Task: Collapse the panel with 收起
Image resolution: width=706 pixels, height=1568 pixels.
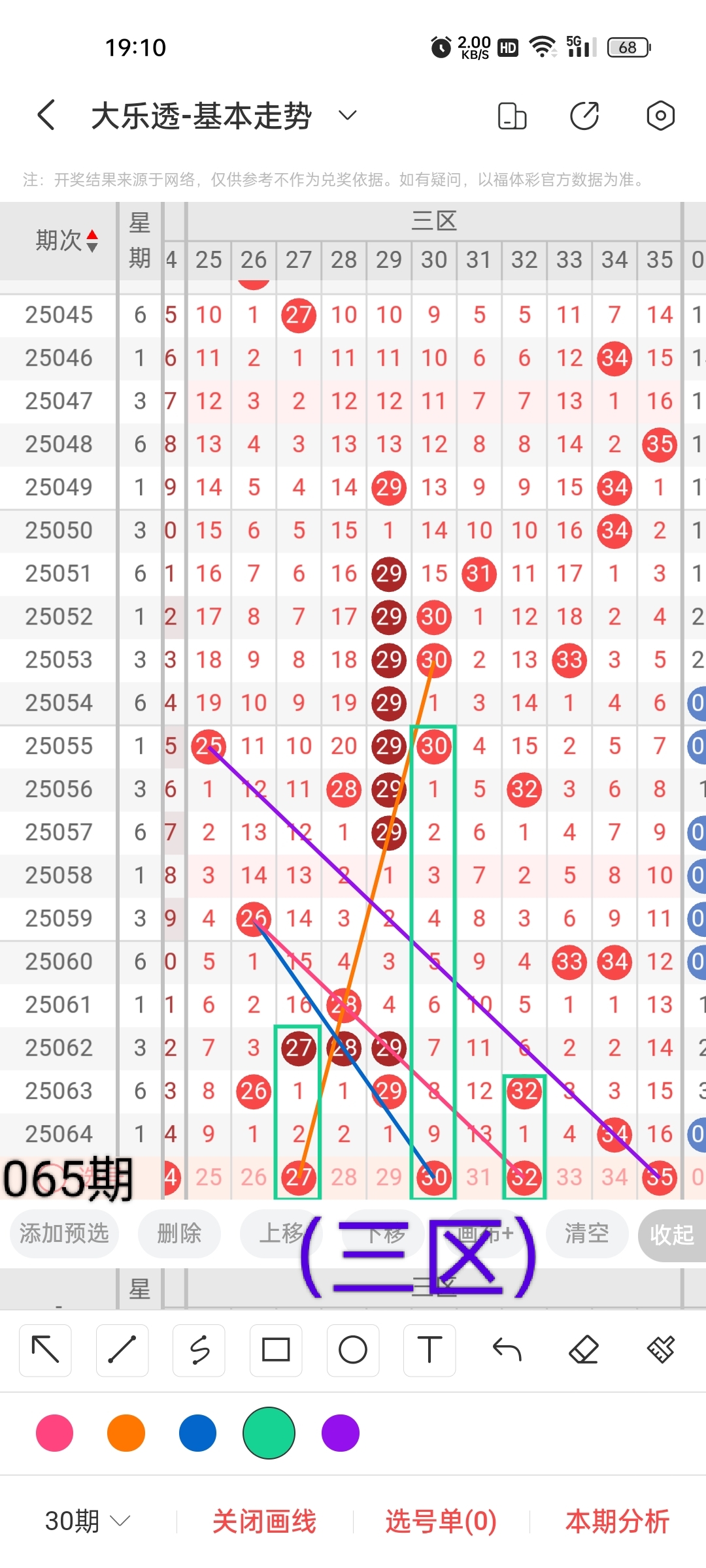Action: tap(671, 1234)
